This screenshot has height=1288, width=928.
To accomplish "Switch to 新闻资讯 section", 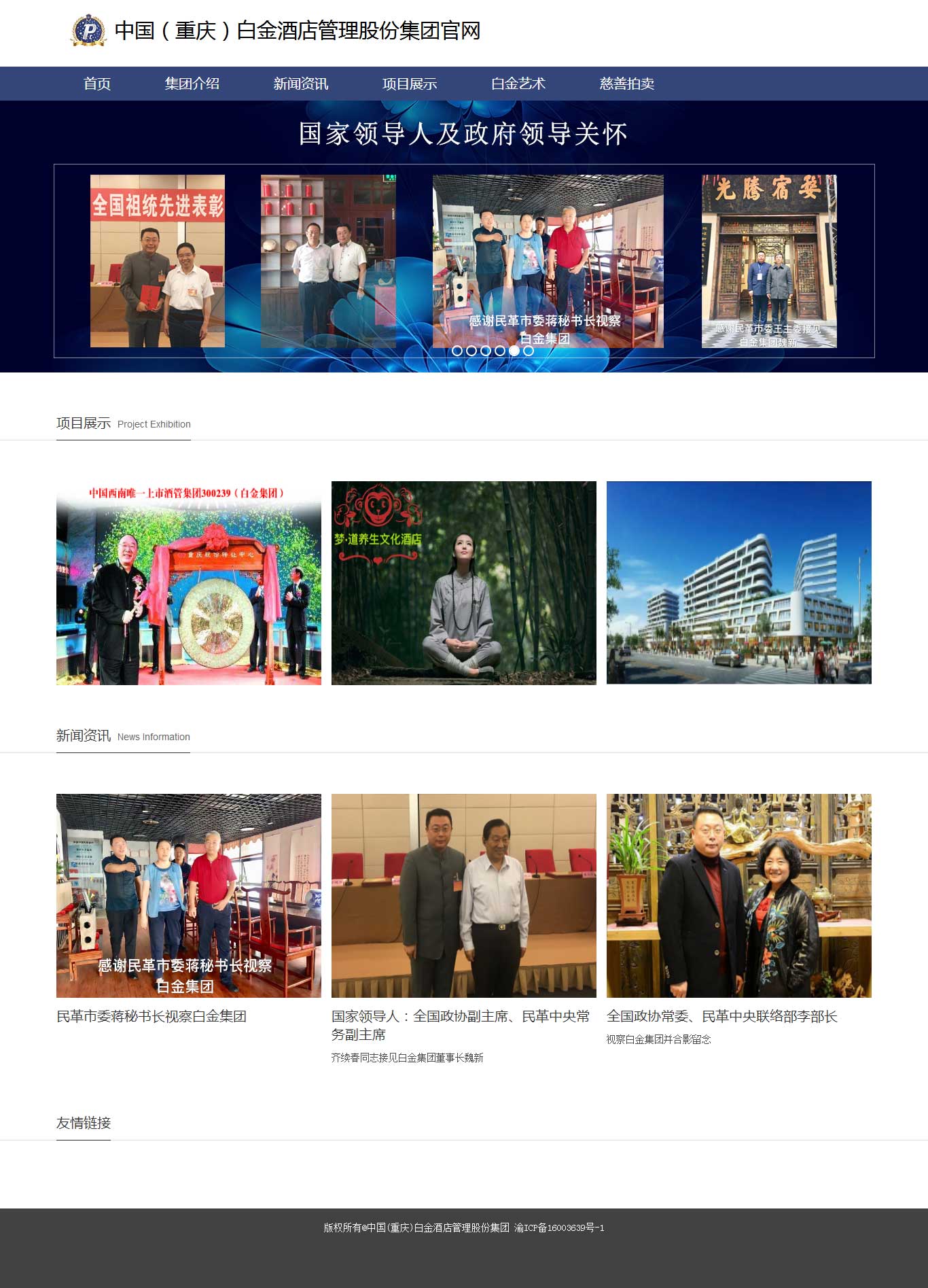I will (x=300, y=84).
